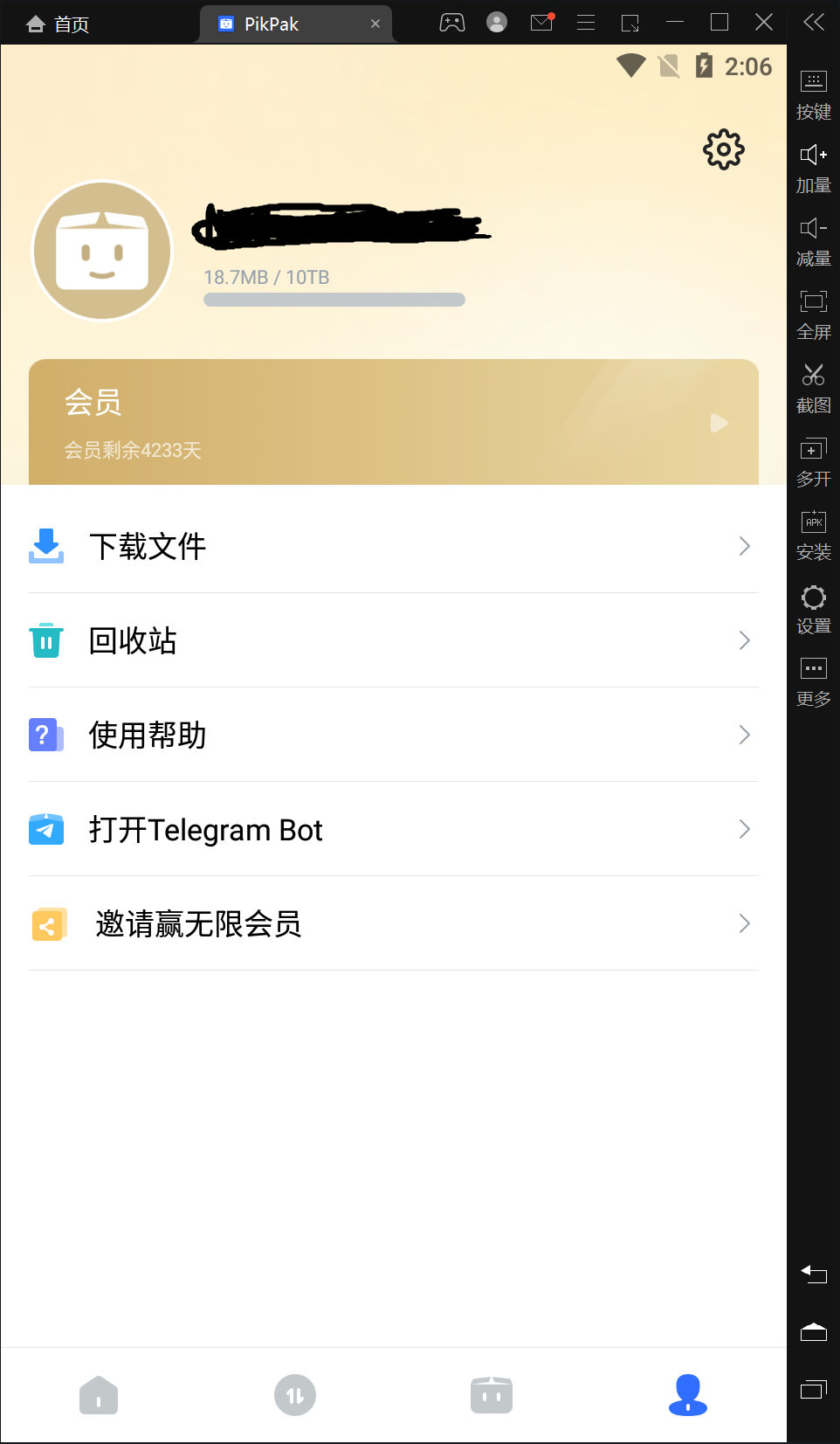The width and height of the screenshot is (840, 1444).
Task: Open the settings gear icon
Action: (723, 150)
